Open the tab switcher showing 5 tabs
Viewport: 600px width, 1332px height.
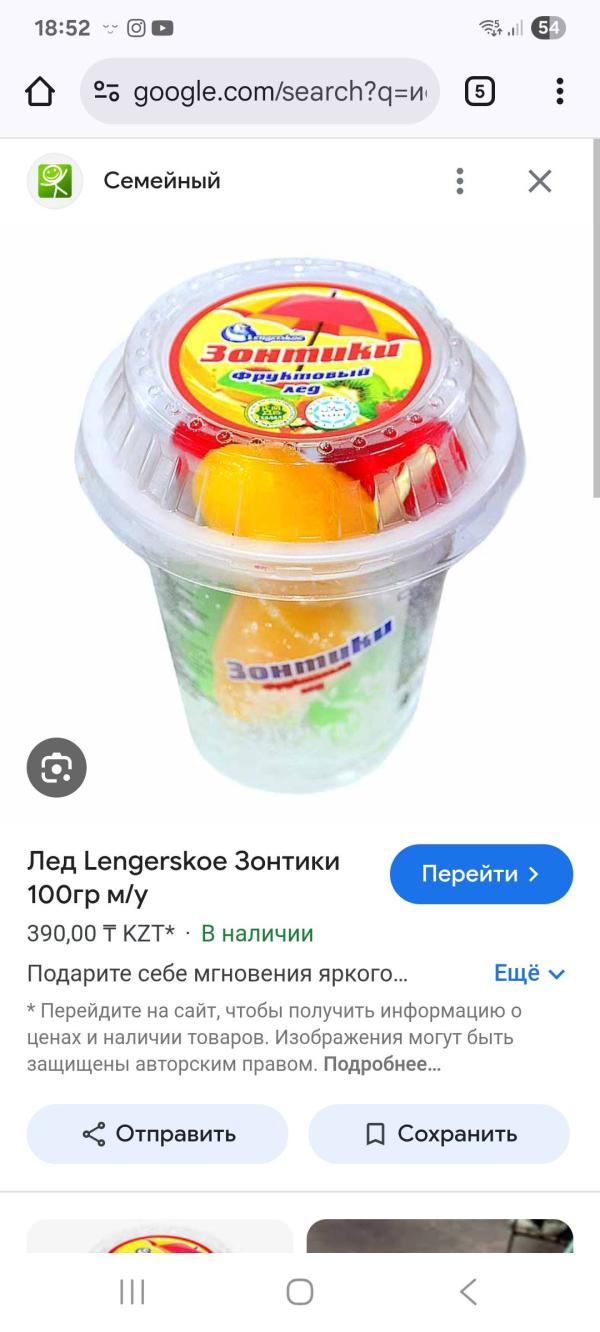pos(479,92)
